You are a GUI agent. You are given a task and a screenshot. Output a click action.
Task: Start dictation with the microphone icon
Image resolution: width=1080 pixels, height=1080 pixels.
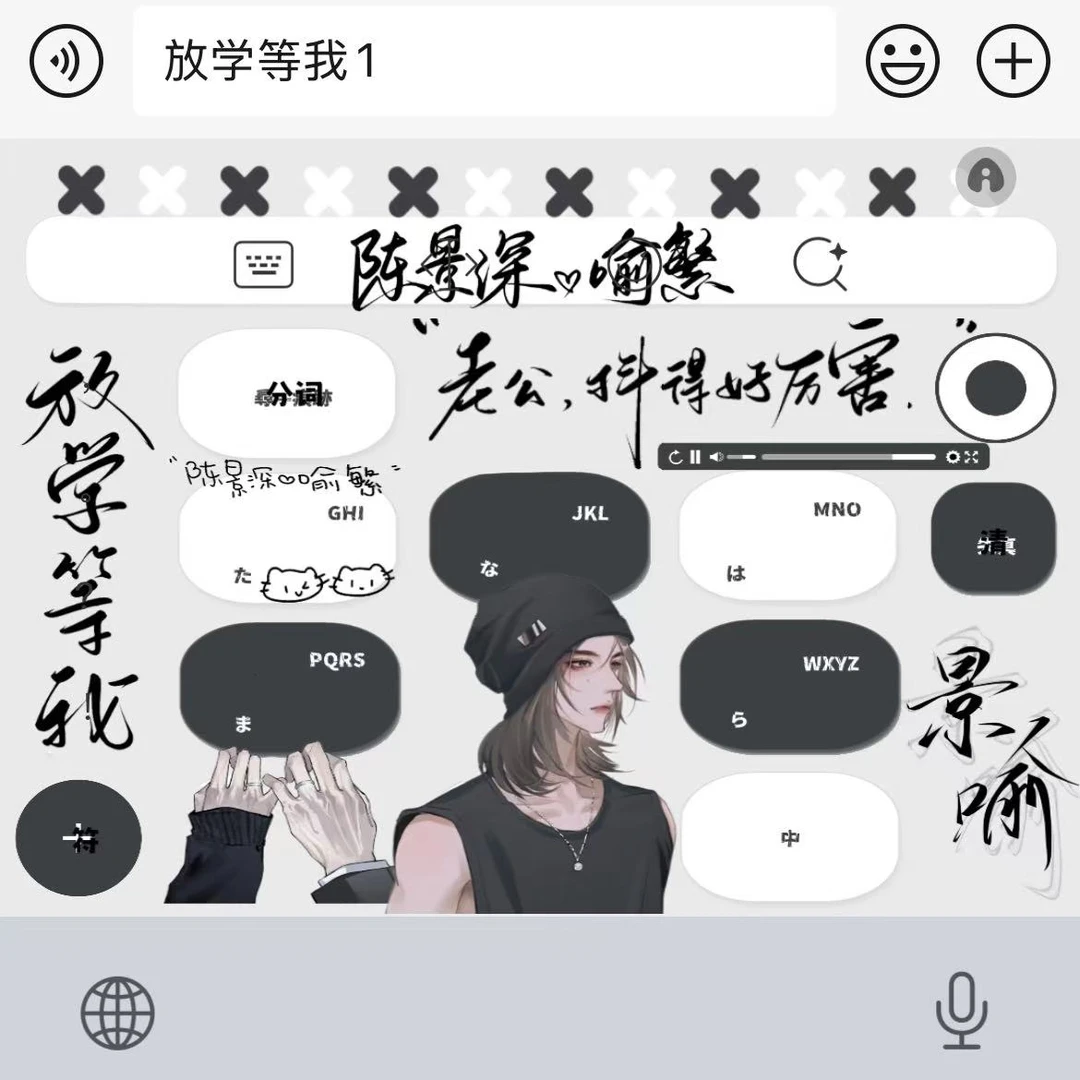[x=961, y=1012]
